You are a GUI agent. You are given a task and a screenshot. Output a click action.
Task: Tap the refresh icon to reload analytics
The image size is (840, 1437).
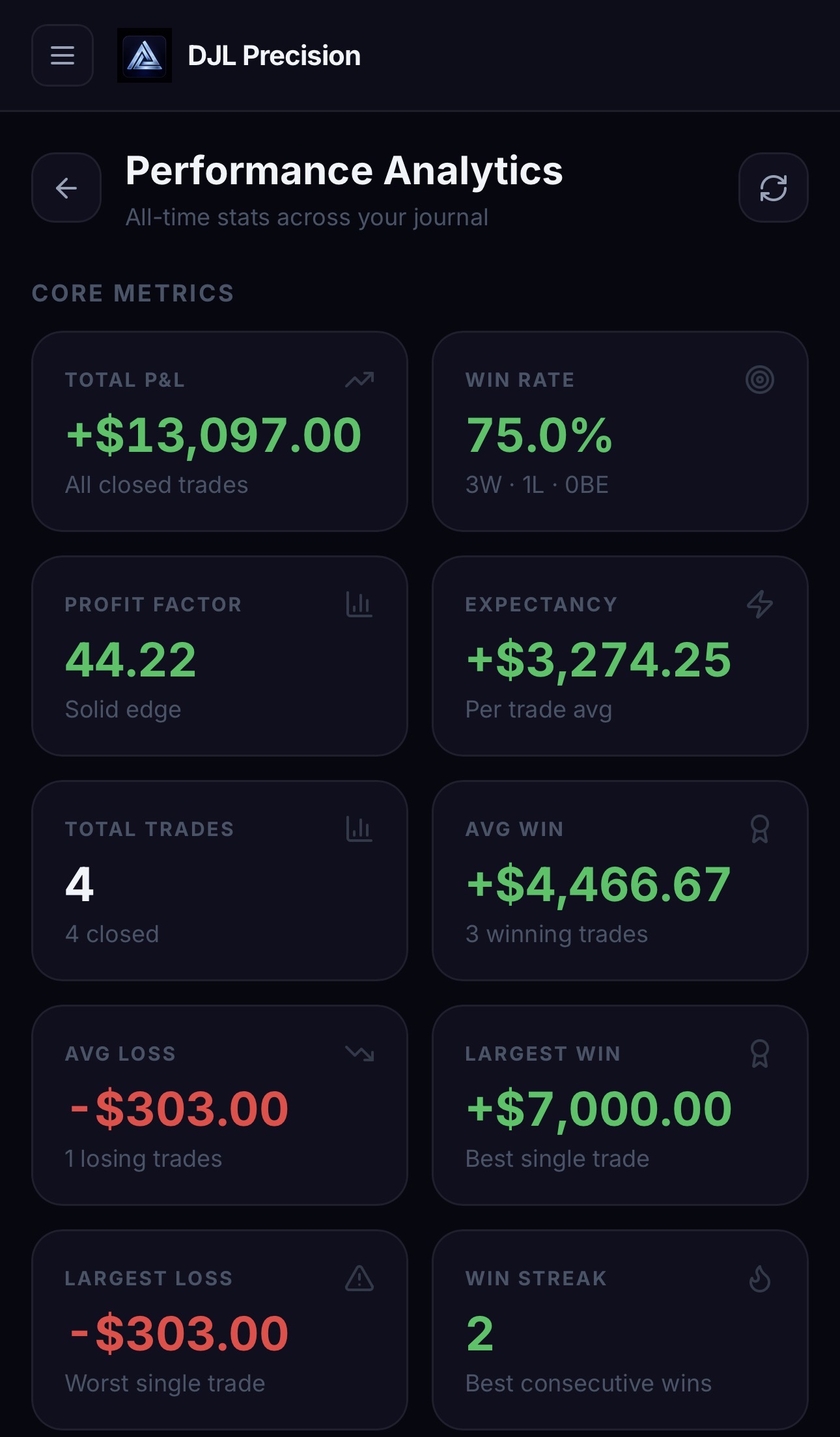(x=773, y=187)
